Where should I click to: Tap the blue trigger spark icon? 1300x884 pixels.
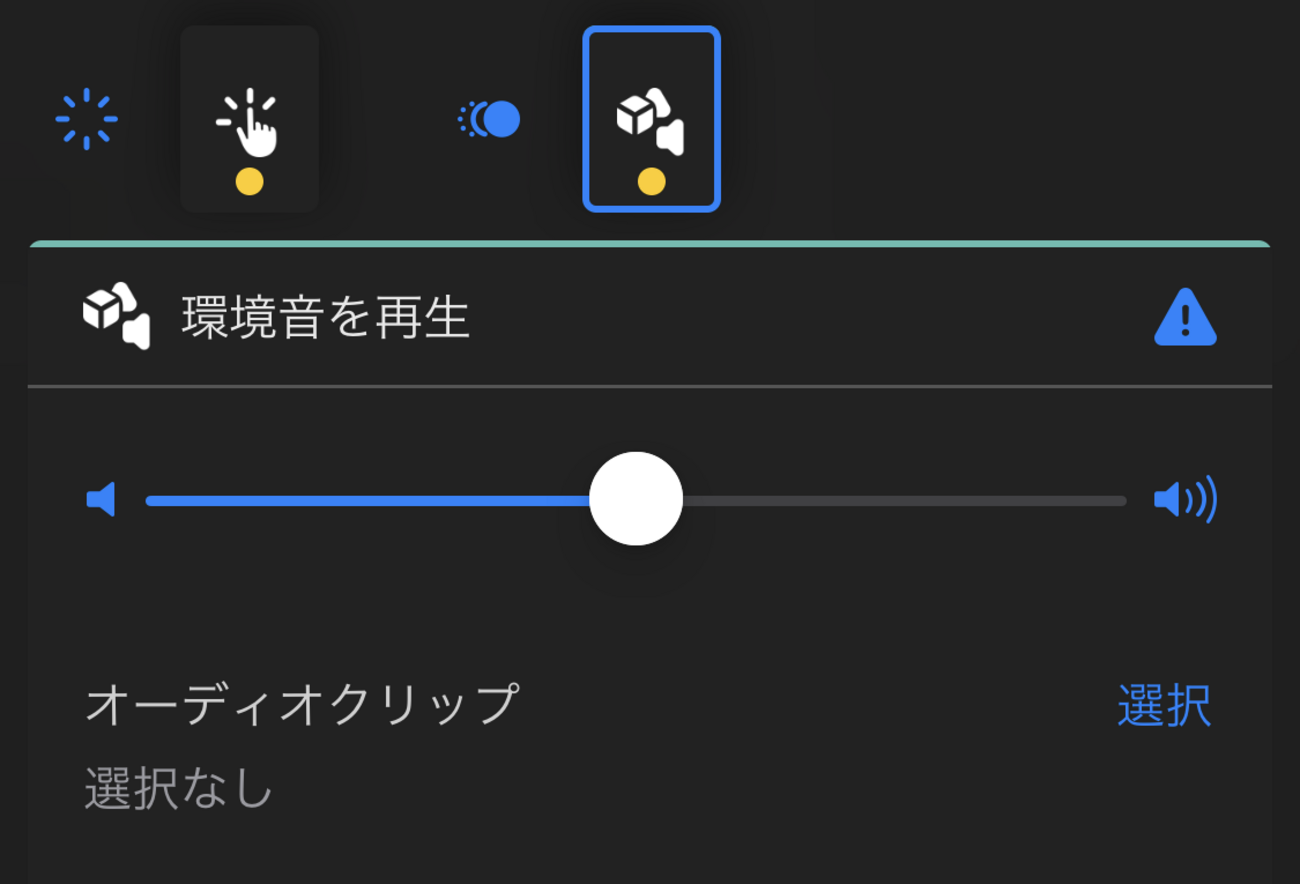point(86,119)
